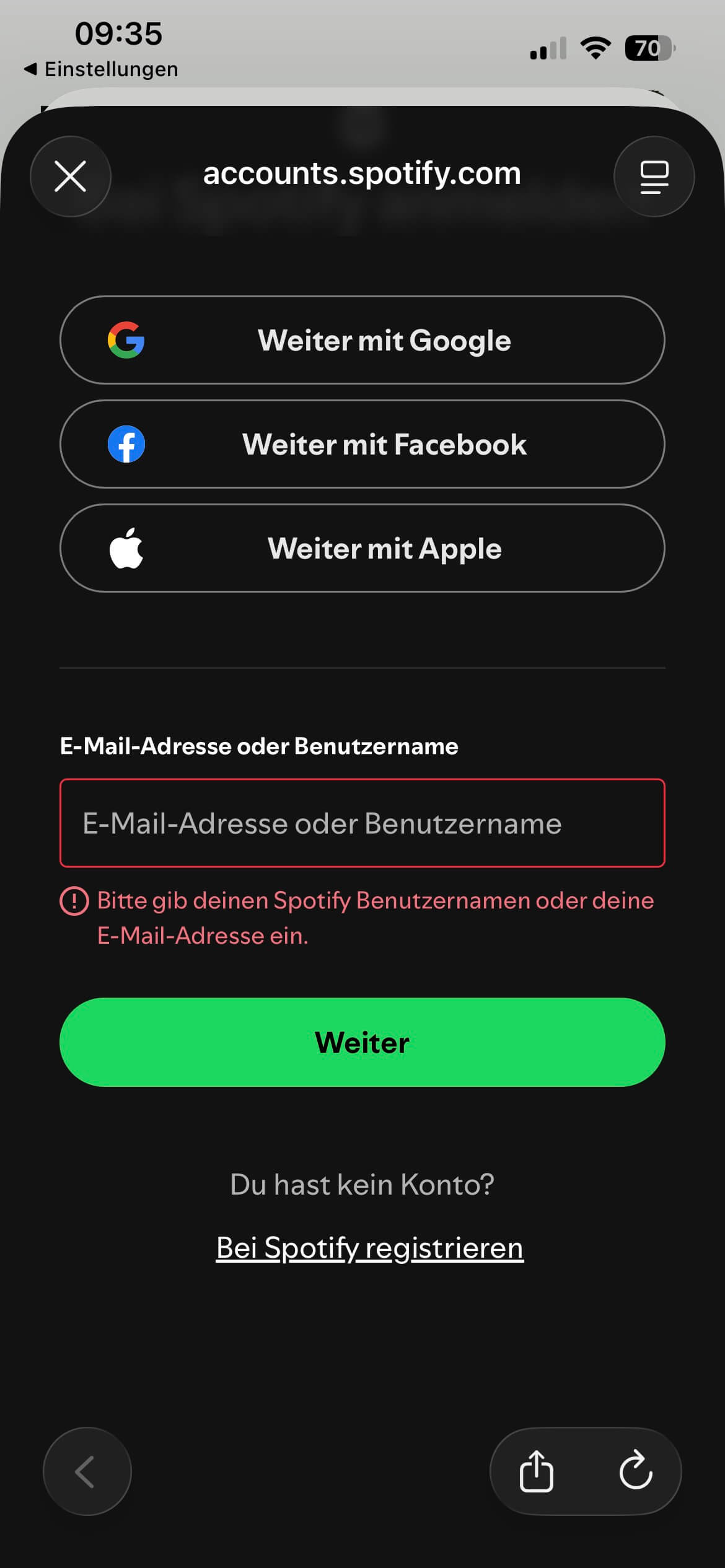Share this page
Viewport: 725px width, 1568px height.
pyautogui.click(x=536, y=1471)
